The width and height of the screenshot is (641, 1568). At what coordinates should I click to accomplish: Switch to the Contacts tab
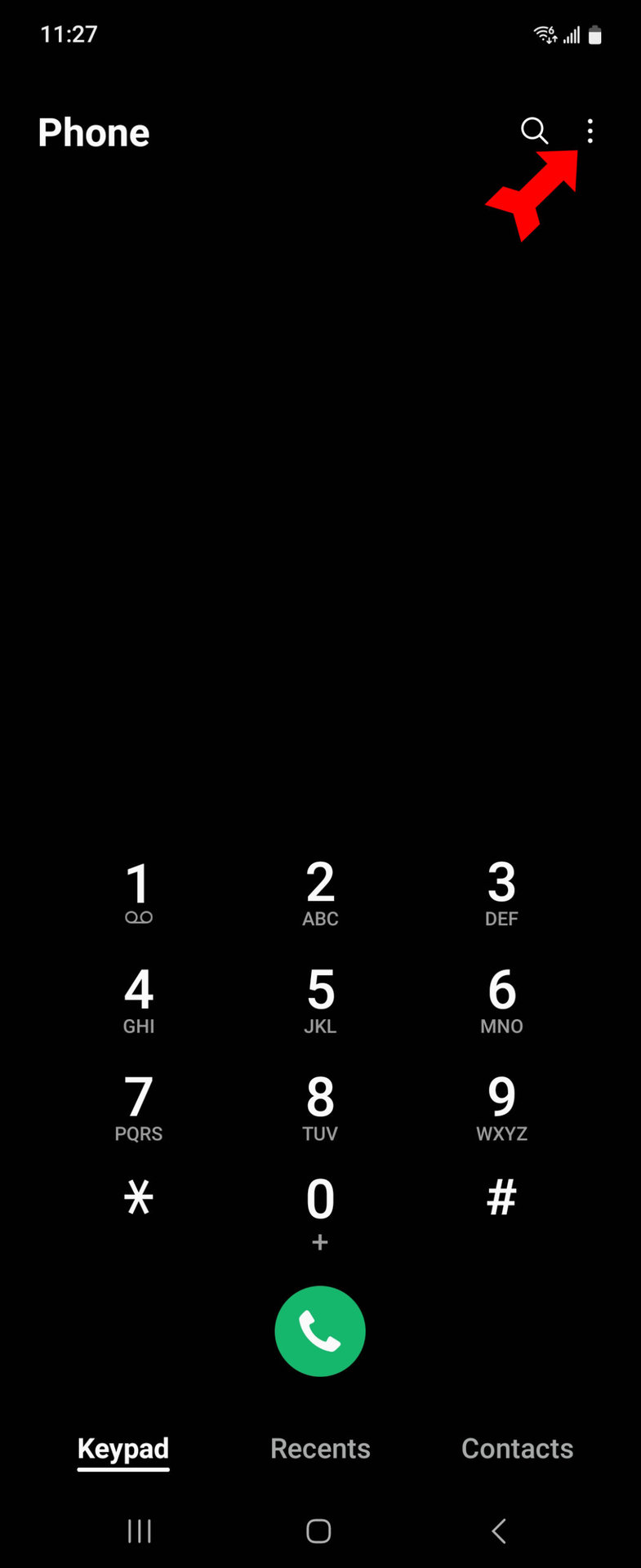pyautogui.click(x=517, y=1449)
